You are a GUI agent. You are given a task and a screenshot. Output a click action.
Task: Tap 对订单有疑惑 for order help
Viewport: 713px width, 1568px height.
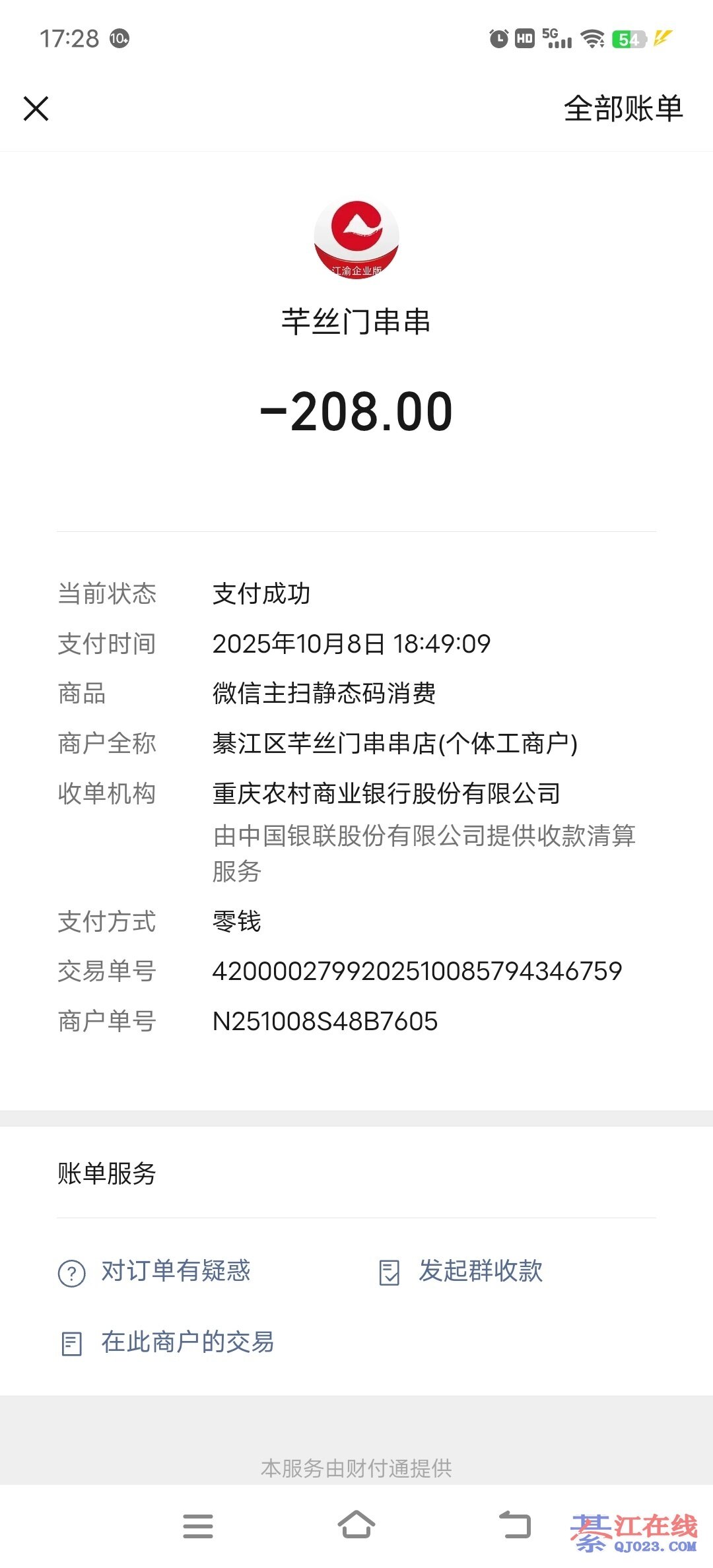[x=155, y=1271]
